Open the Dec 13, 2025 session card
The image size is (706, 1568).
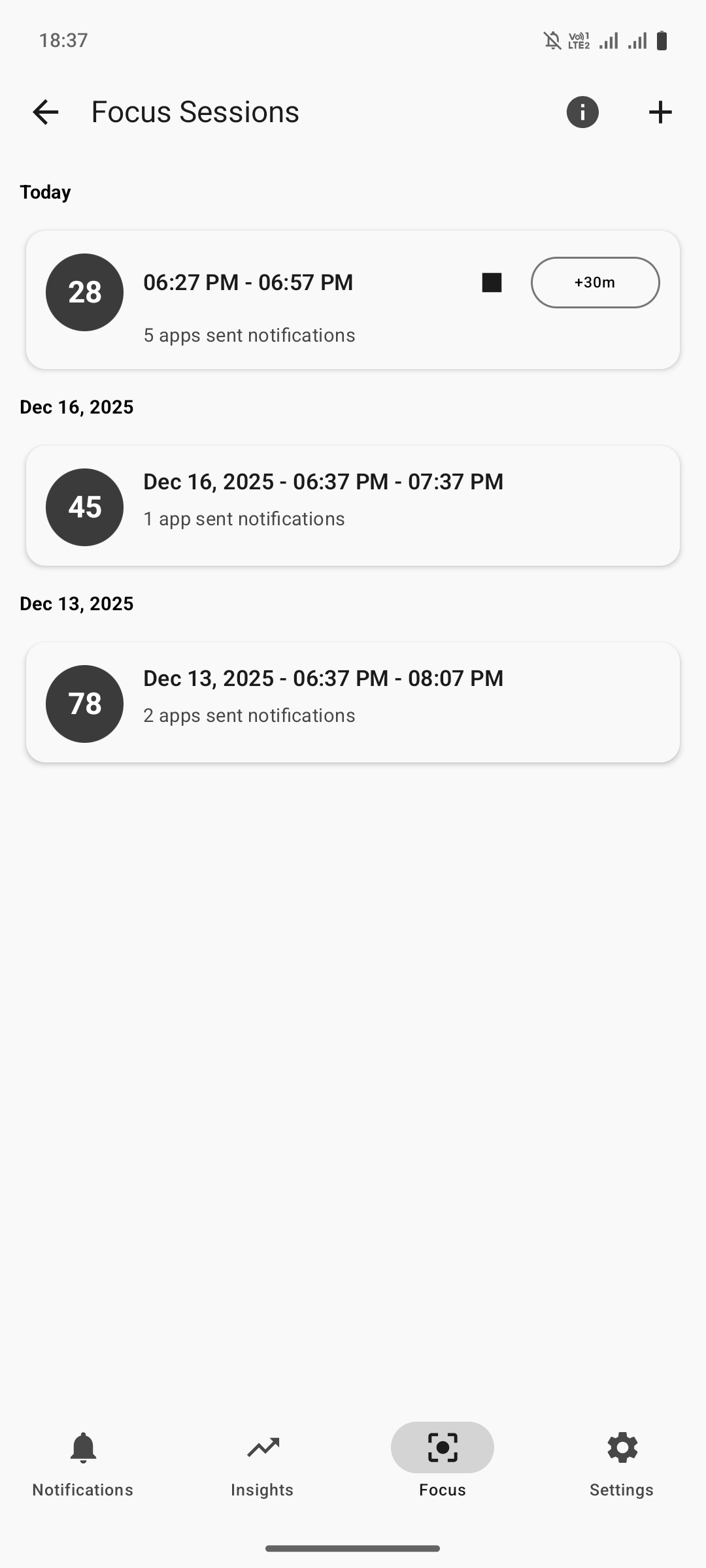(x=353, y=702)
